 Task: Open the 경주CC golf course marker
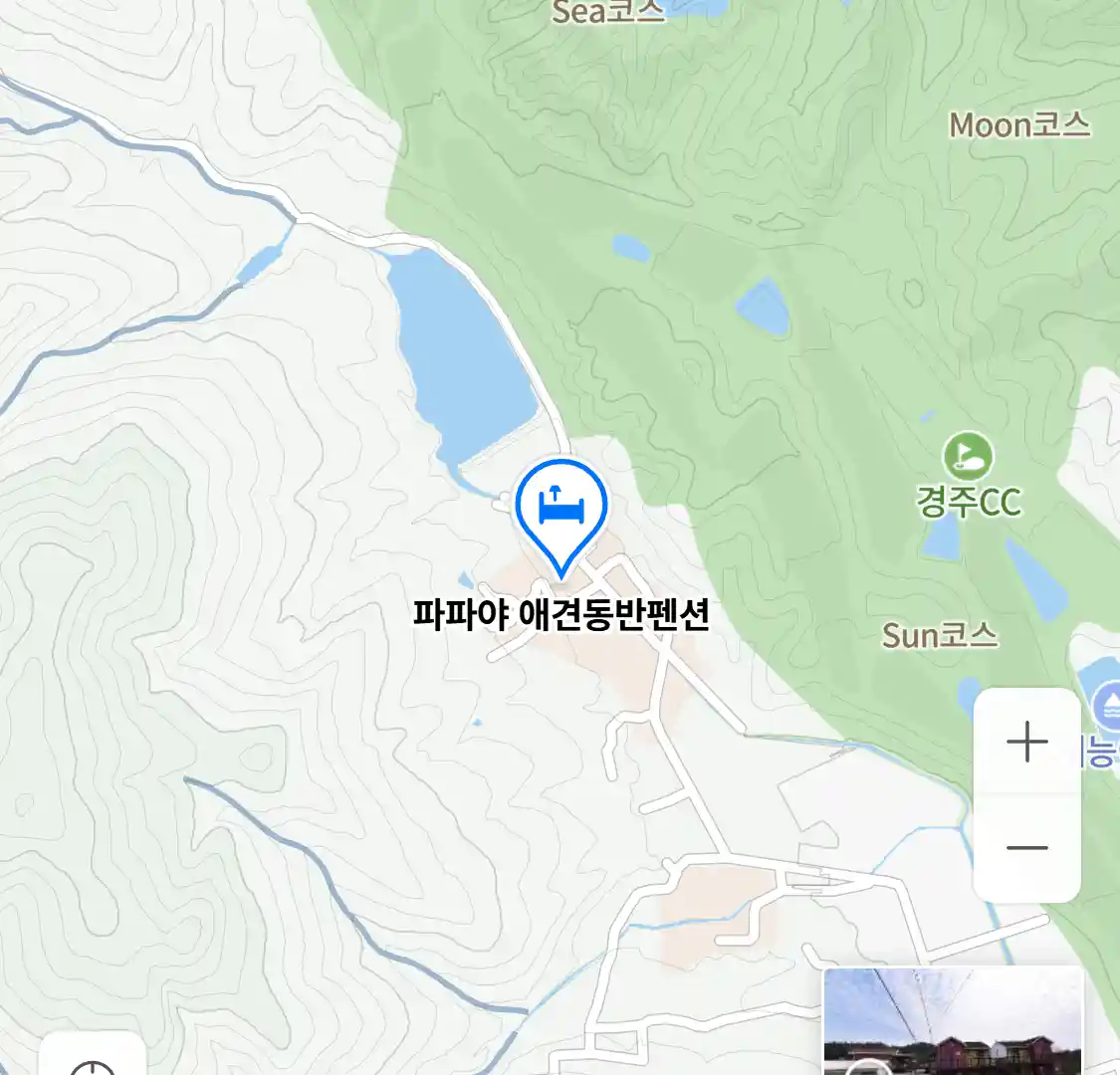pyautogui.click(x=968, y=457)
